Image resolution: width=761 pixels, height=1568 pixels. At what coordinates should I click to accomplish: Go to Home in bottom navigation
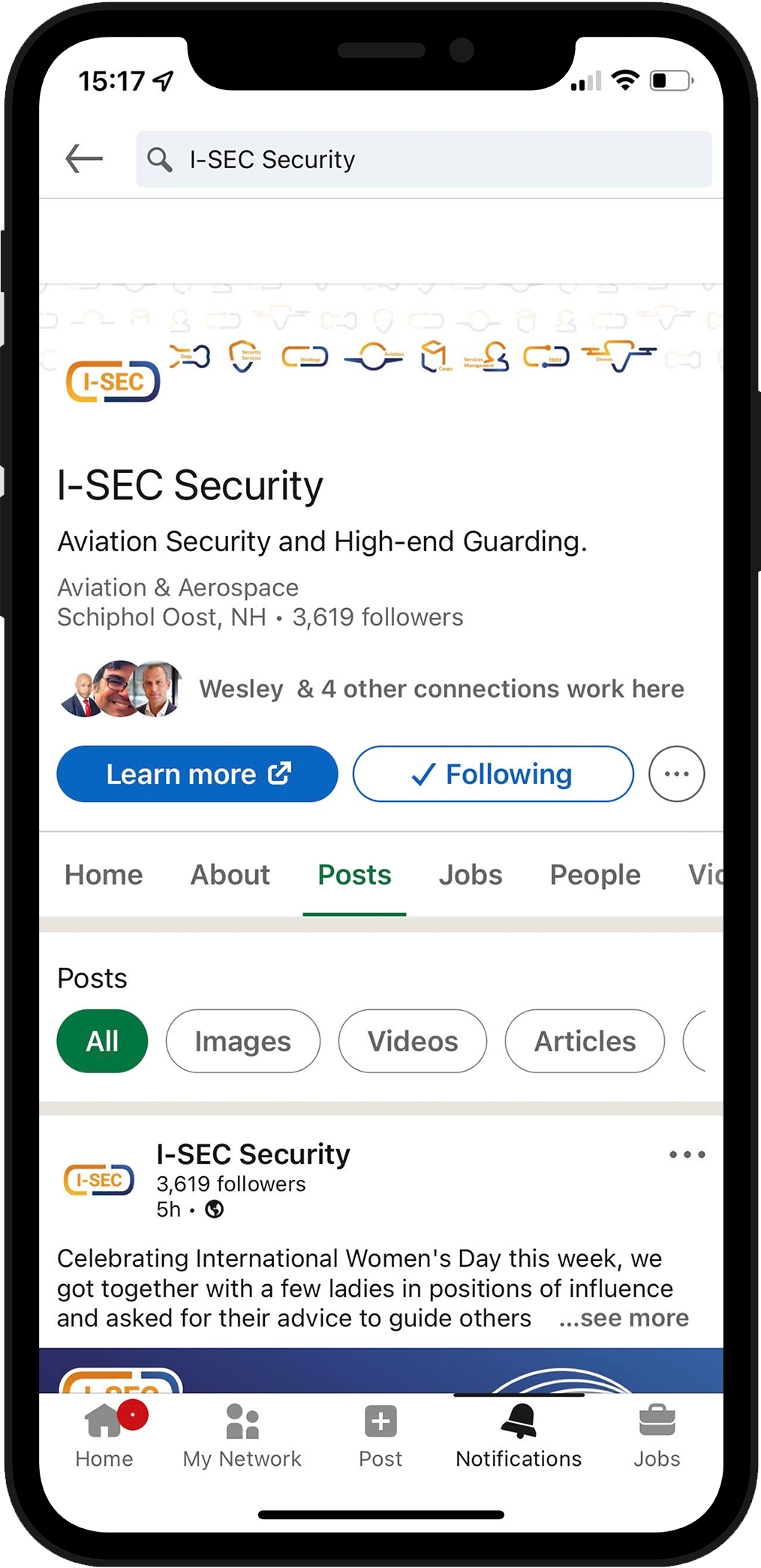[x=104, y=1436]
